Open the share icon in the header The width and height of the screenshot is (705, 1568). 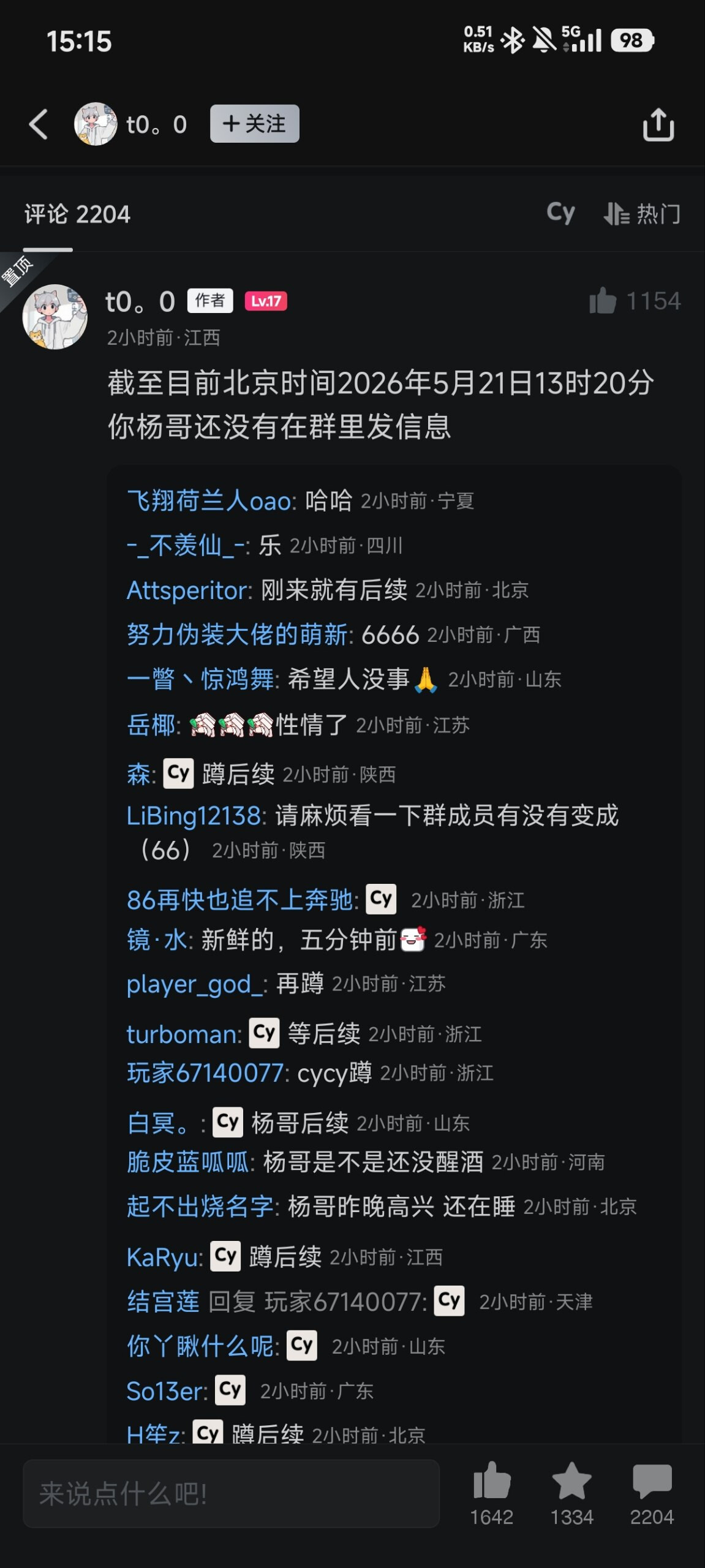tap(658, 124)
